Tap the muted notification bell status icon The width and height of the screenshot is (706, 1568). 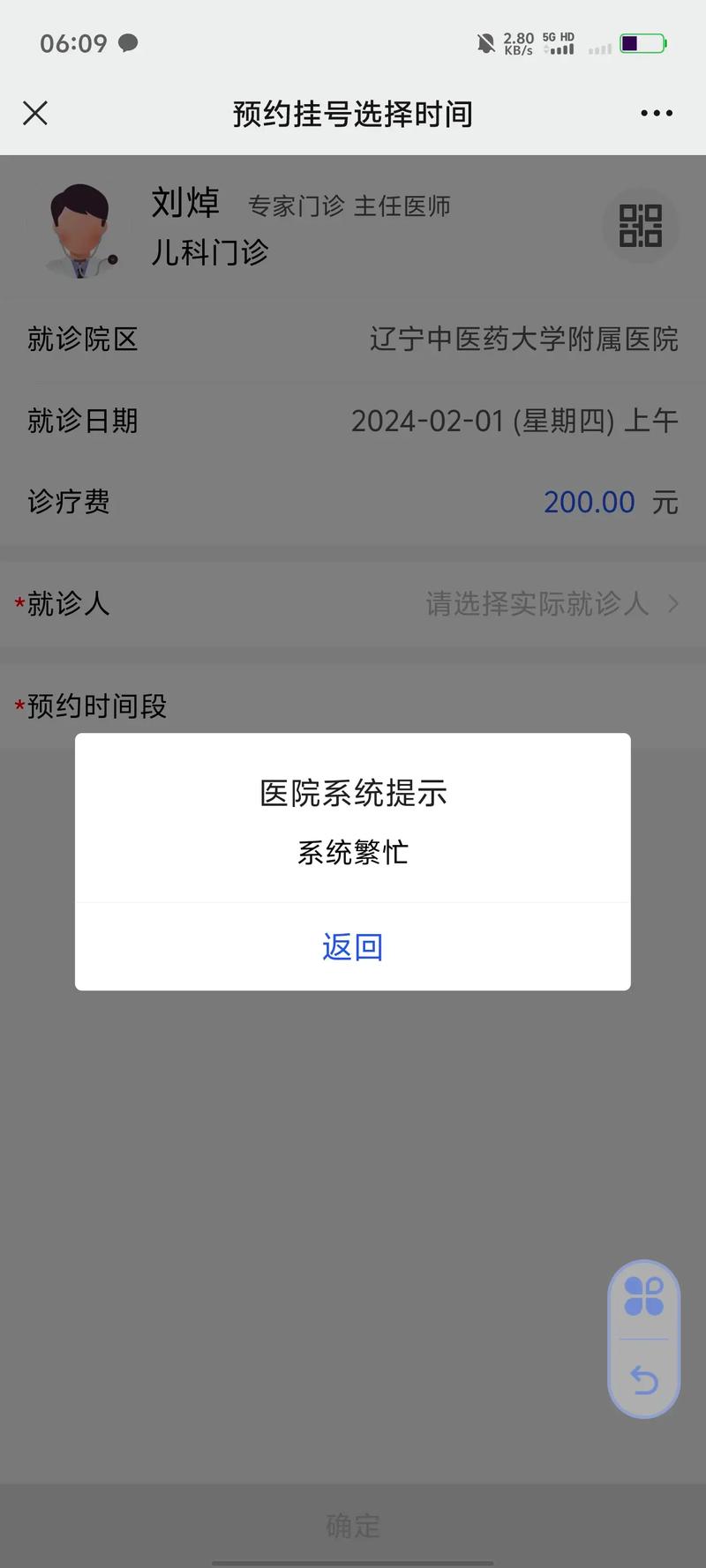click(484, 44)
